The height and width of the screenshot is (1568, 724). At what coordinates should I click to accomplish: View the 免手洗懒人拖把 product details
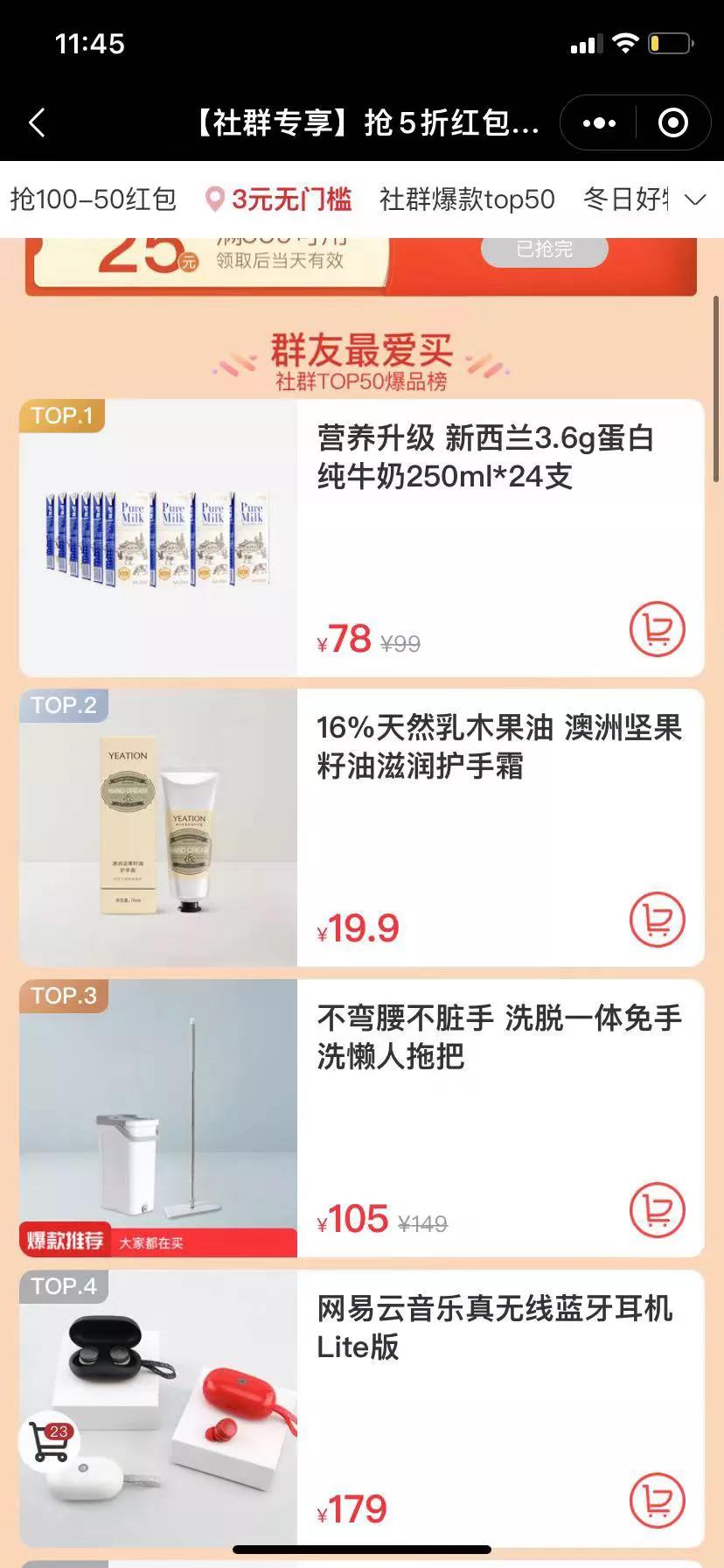pos(498,1037)
